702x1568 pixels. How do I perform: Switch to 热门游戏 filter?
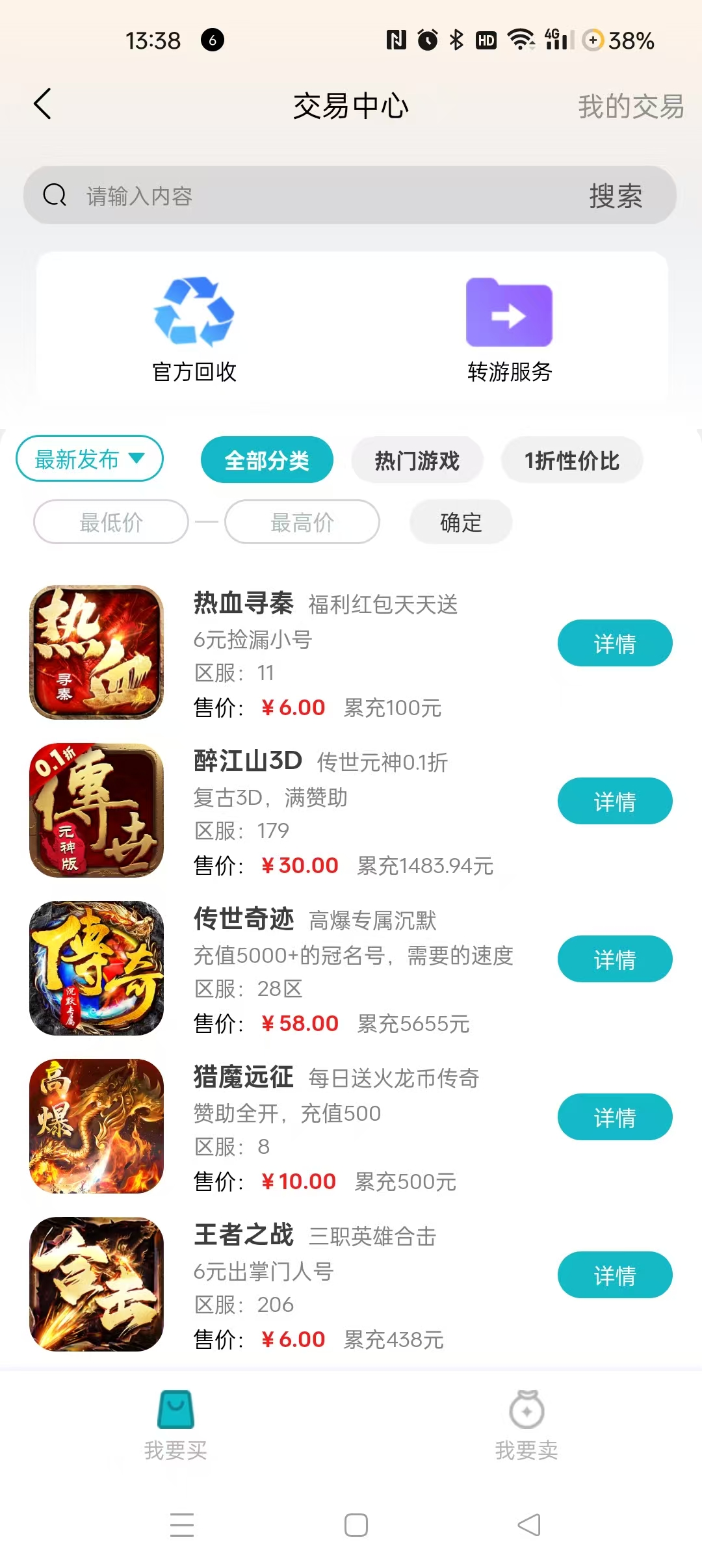click(x=417, y=460)
